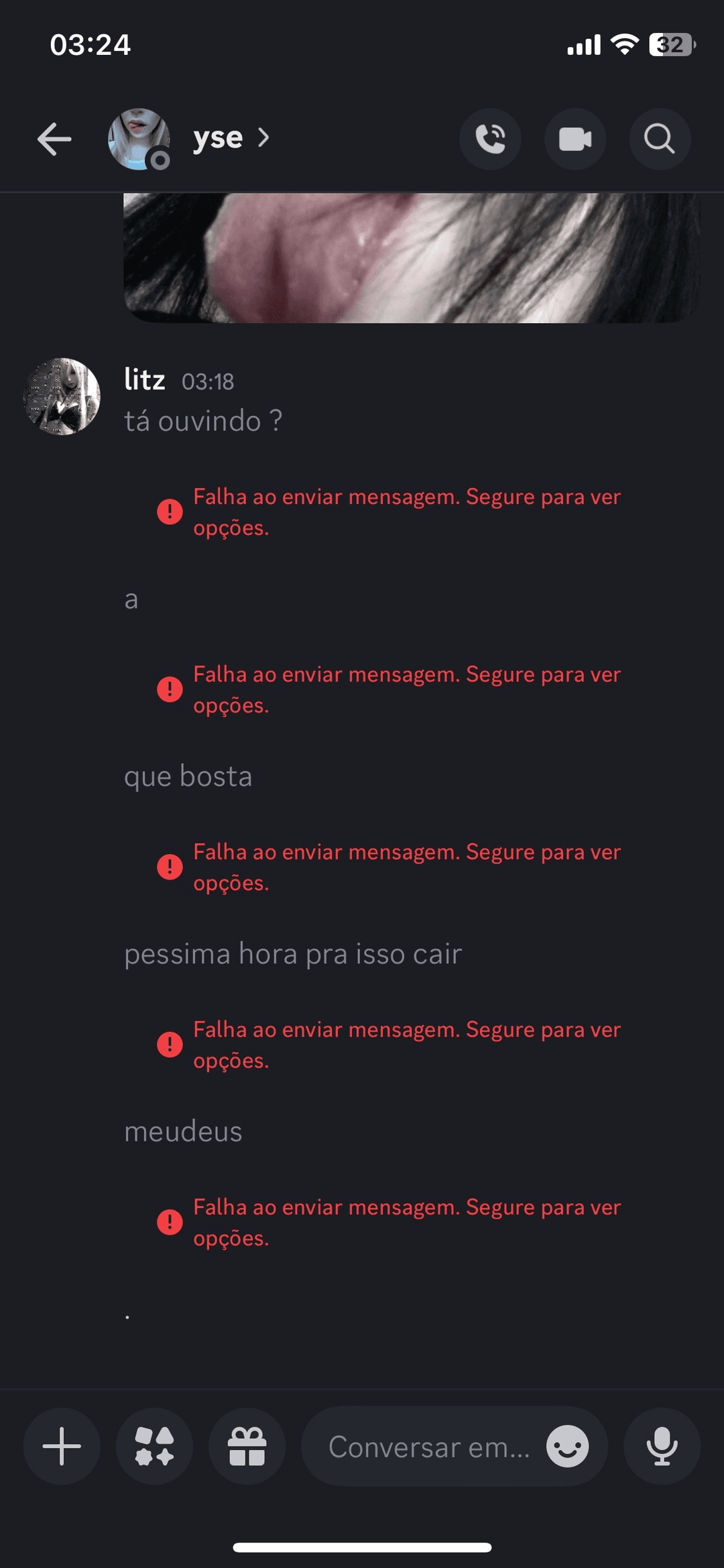The width and height of the screenshot is (724, 1568).
Task: Tap 'Falha ao enviar mensagem' error text
Action: 406,511
